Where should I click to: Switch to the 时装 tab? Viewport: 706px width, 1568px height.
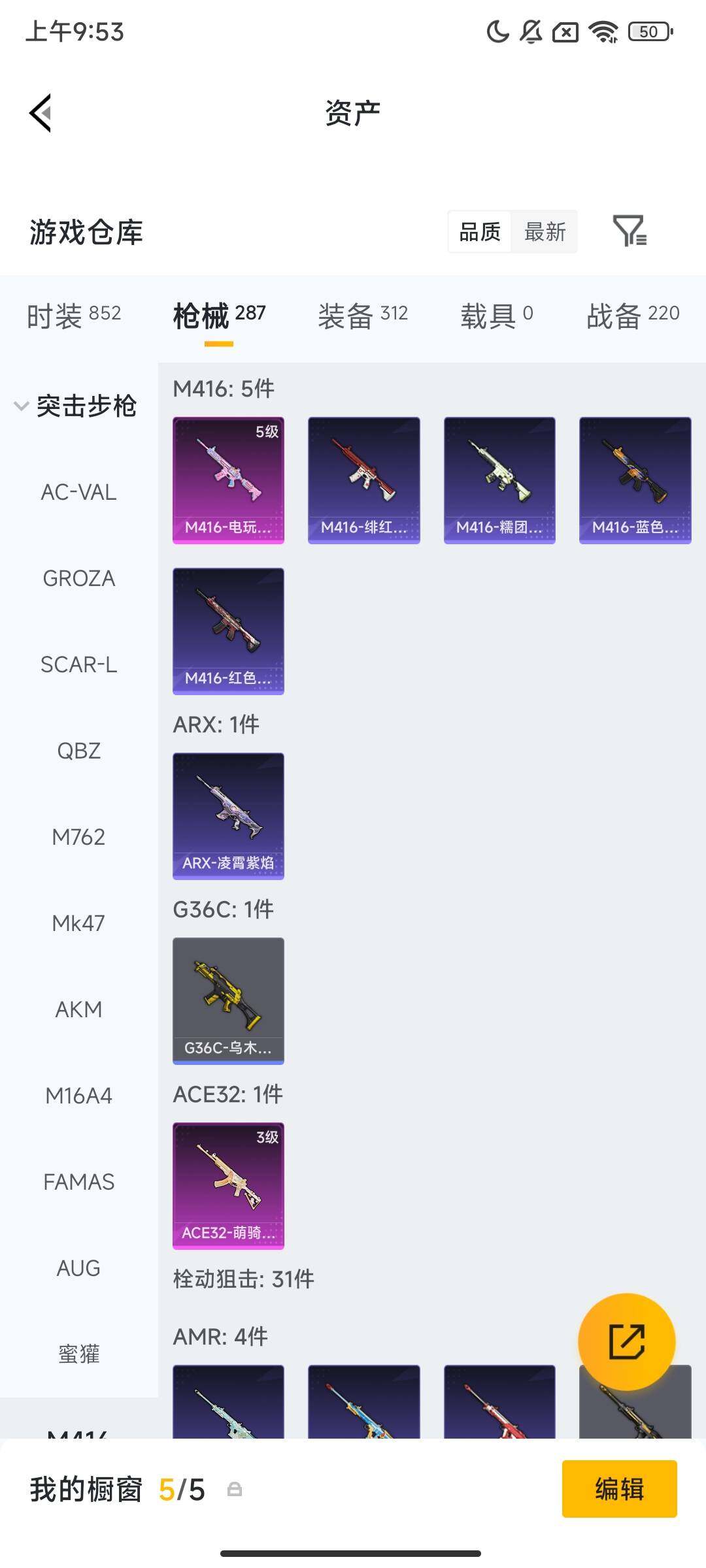(x=74, y=316)
